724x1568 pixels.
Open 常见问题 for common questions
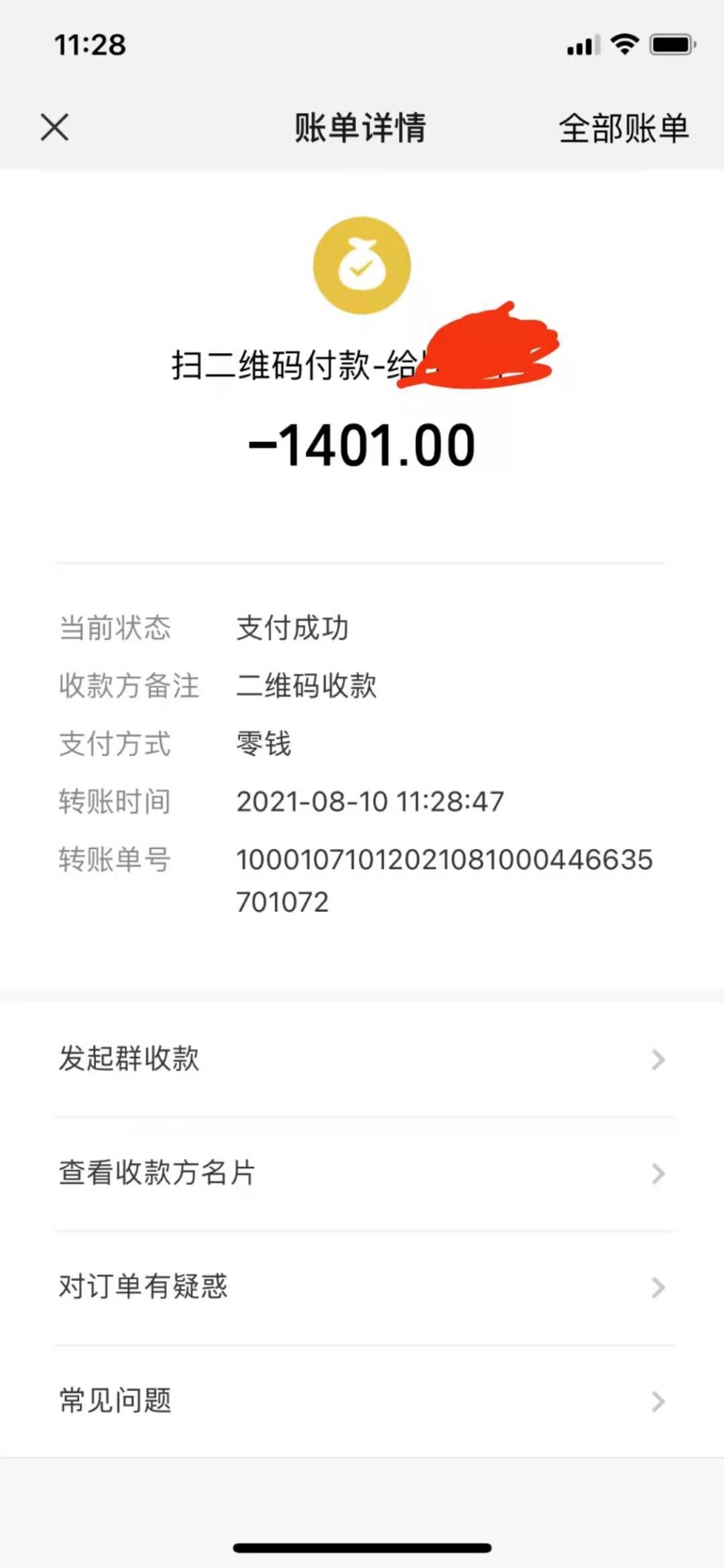(362, 1401)
